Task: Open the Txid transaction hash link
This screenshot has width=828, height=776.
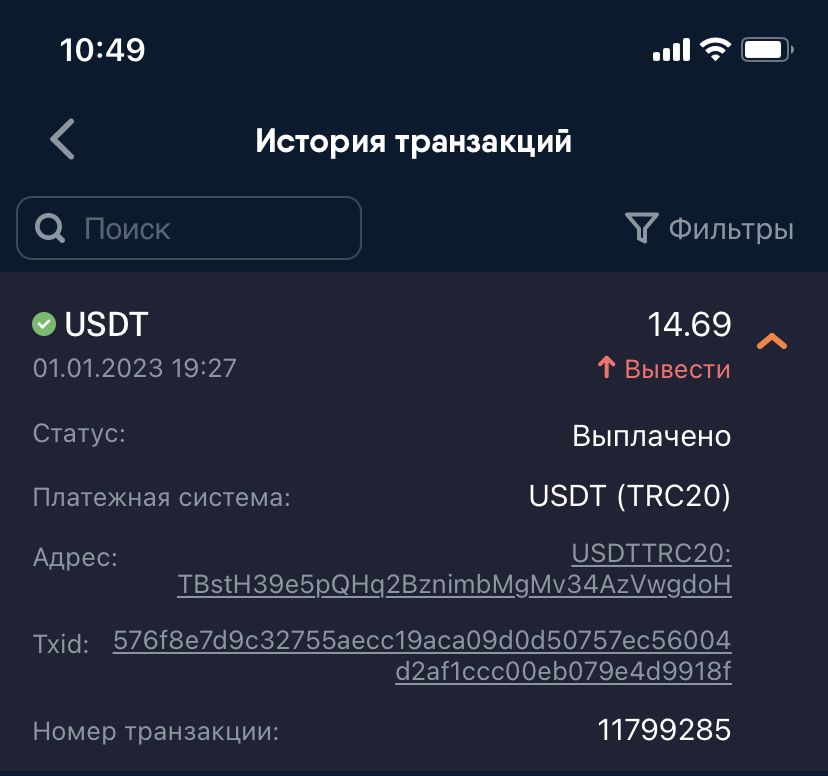Action: [x=422, y=655]
